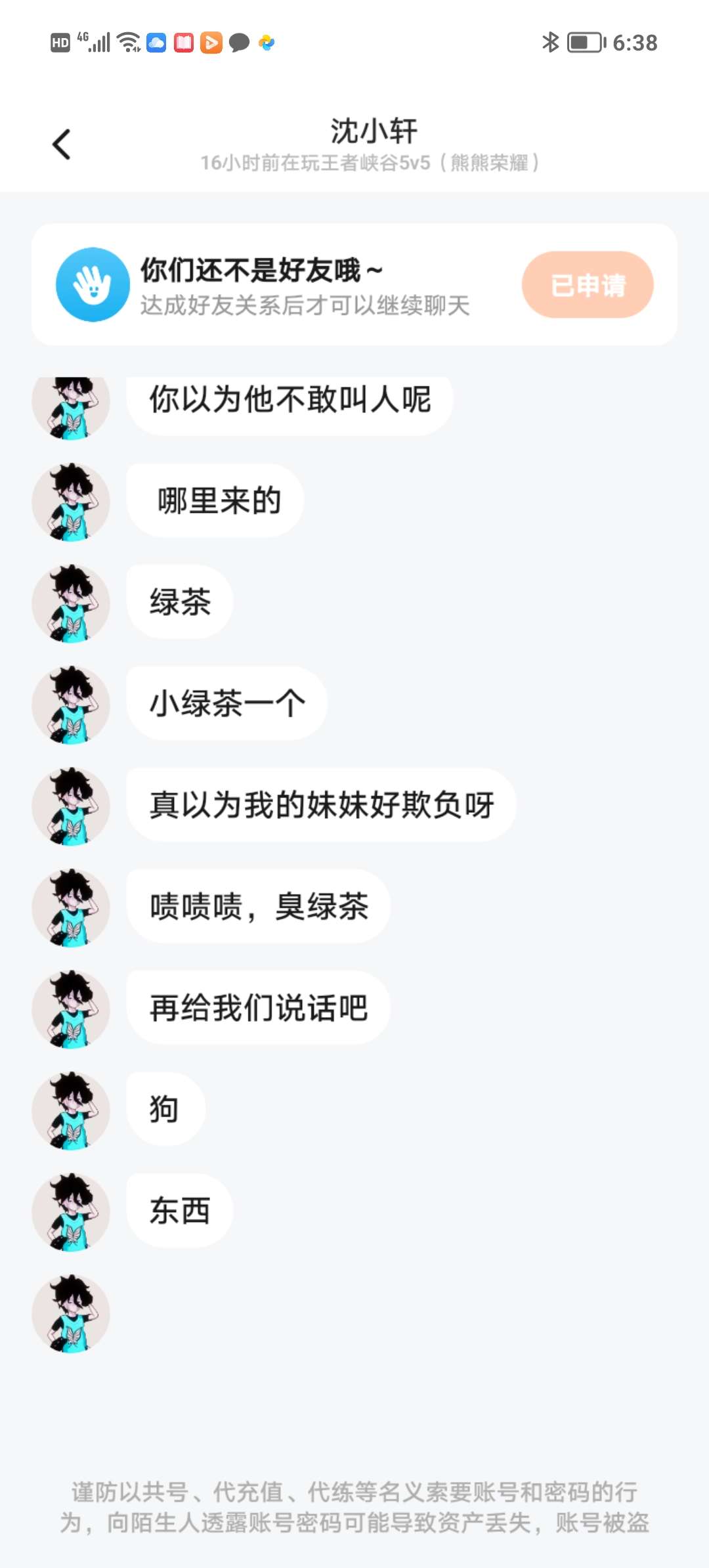The image size is (709, 1568).
Task: Tap the 已申请 friend request button
Action: tap(588, 285)
